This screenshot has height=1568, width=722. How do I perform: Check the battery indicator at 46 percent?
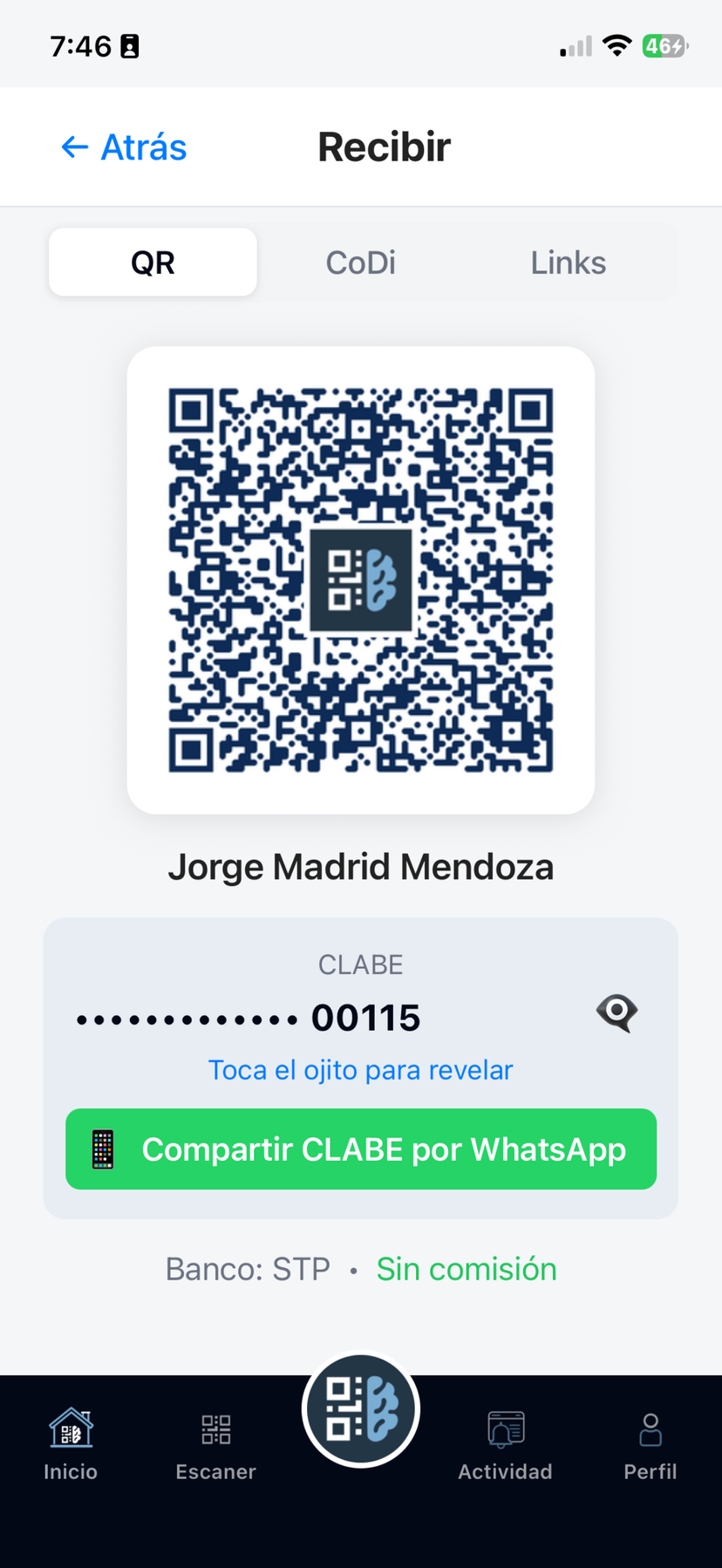coord(665,46)
